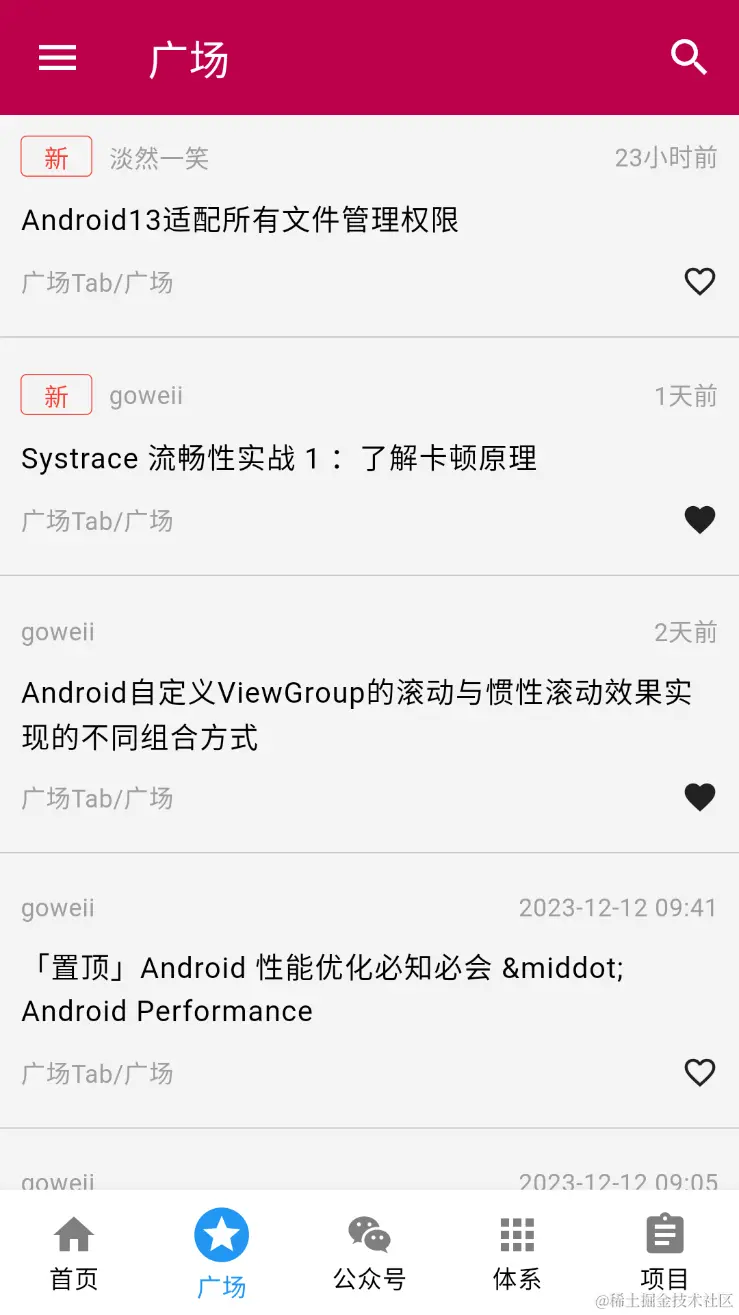This screenshot has height=1315, width=739.
Task: Tap the timestamp 23小时前
Action: click(666, 157)
